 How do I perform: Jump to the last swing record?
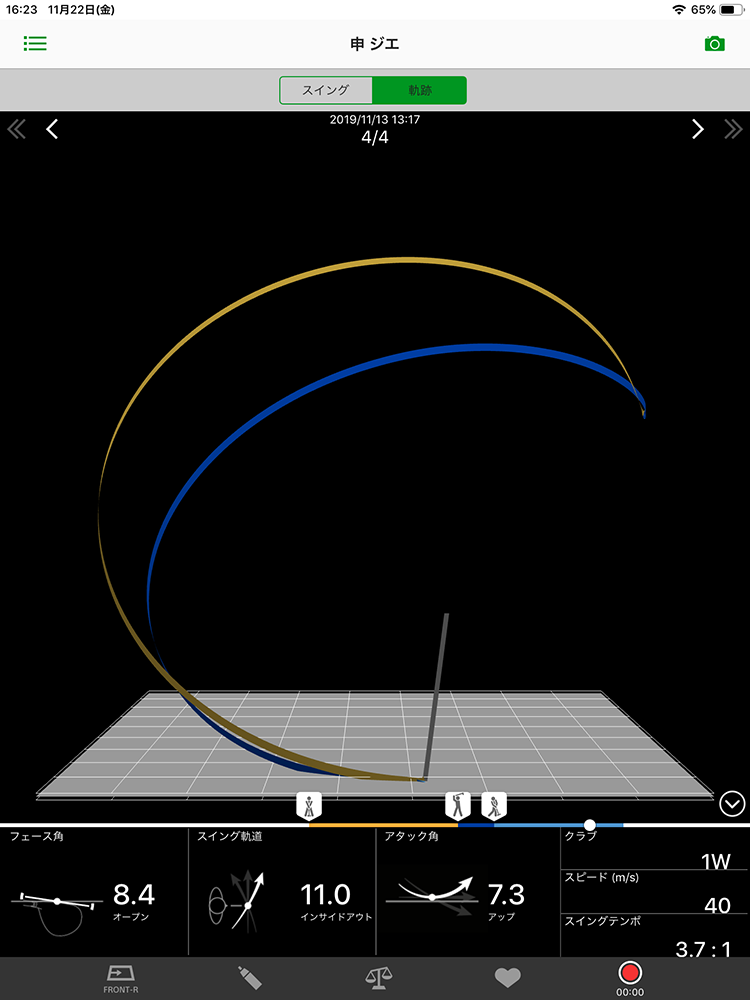coord(735,129)
